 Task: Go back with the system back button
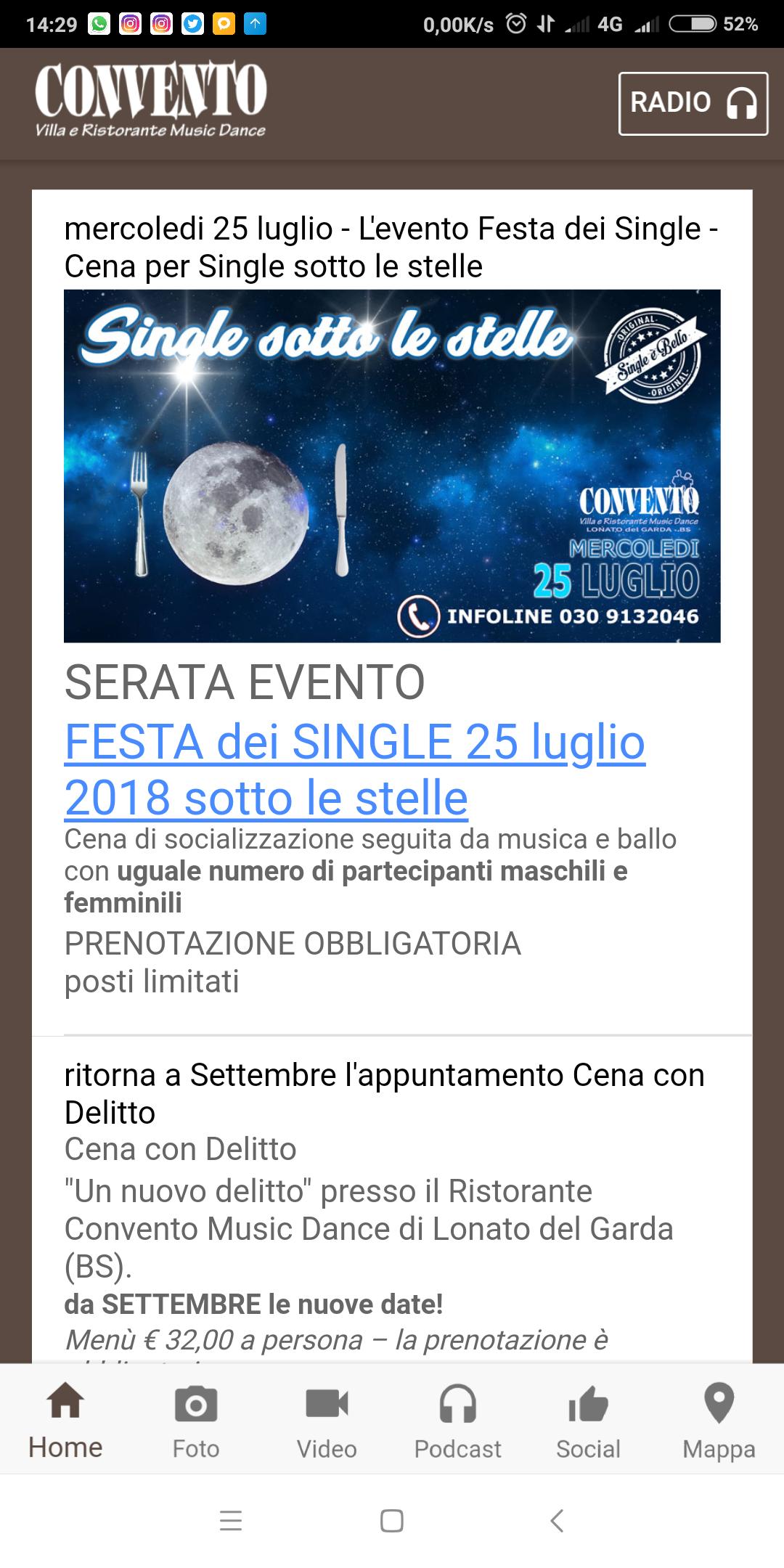(557, 1521)
